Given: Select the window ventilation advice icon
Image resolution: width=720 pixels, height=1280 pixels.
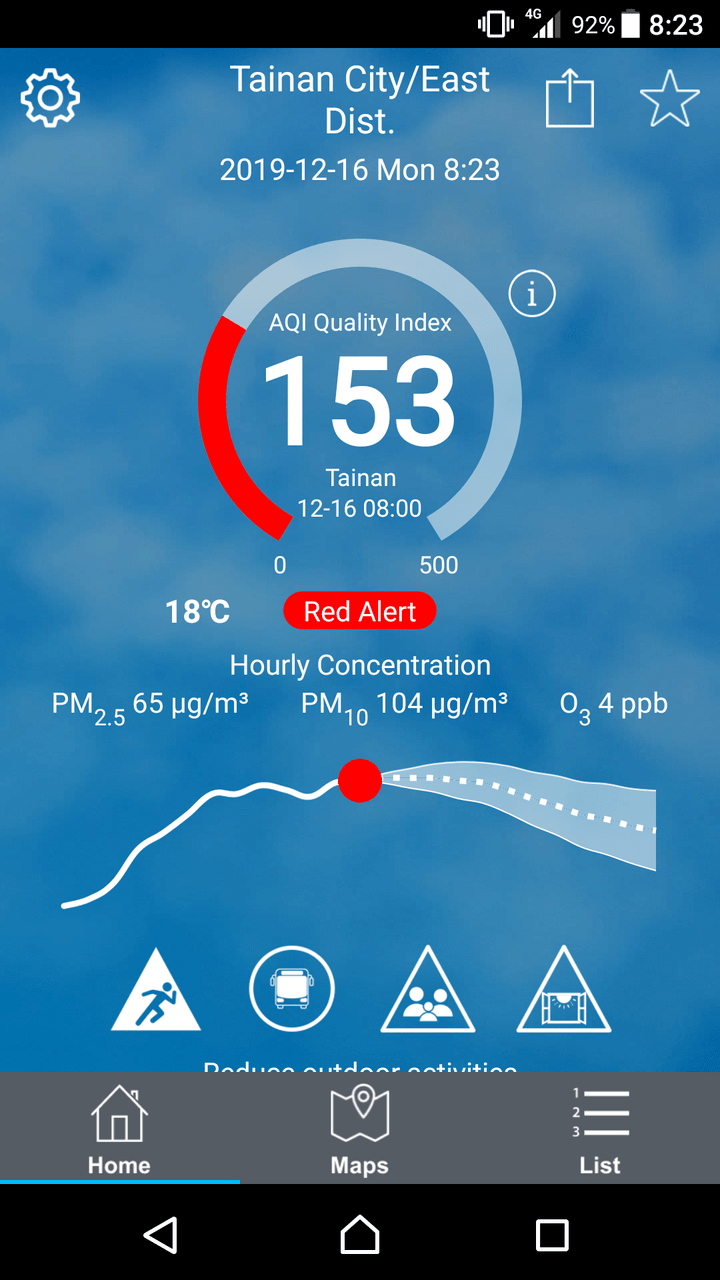Looking at the screenshot, I should [x=564, y=989].
